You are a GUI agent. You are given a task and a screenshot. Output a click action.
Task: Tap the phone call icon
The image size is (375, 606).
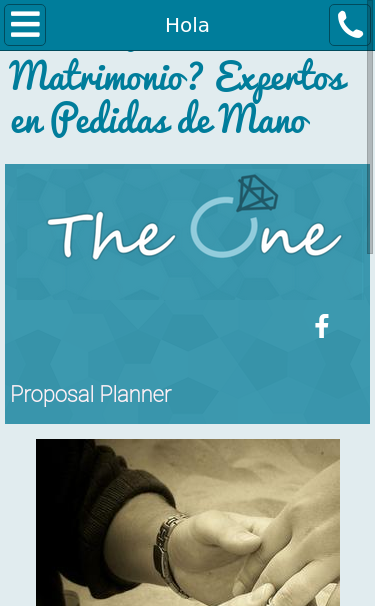[350, 25]
